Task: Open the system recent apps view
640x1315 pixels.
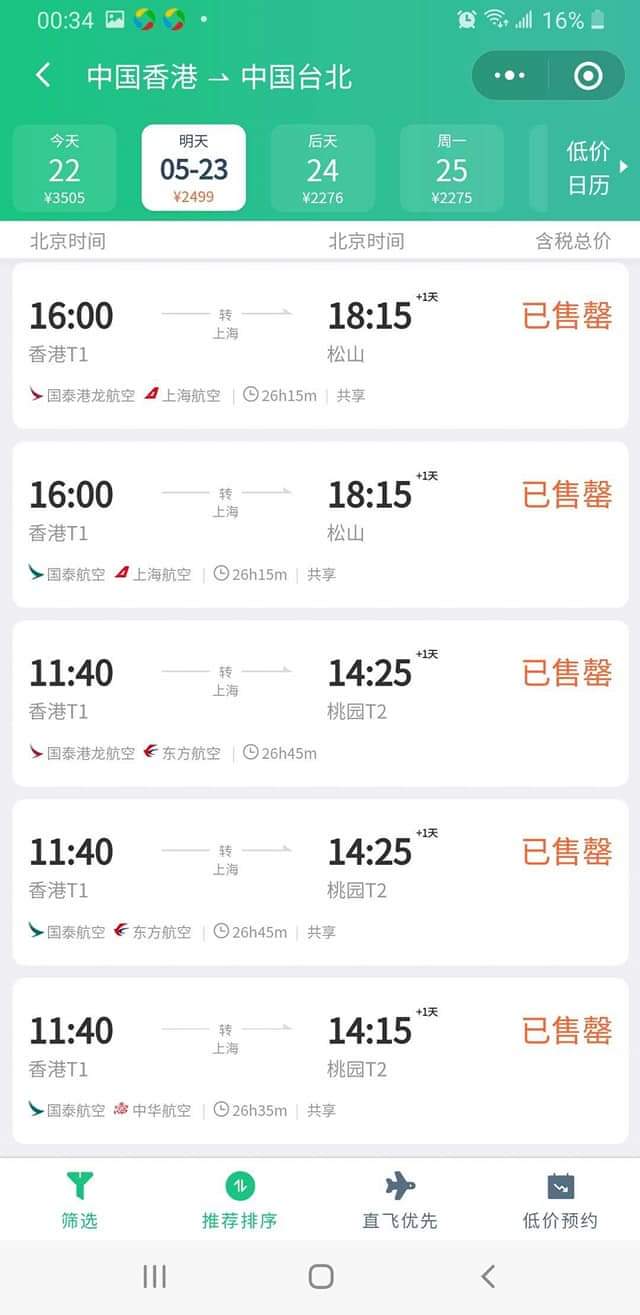Action: 154,1276
